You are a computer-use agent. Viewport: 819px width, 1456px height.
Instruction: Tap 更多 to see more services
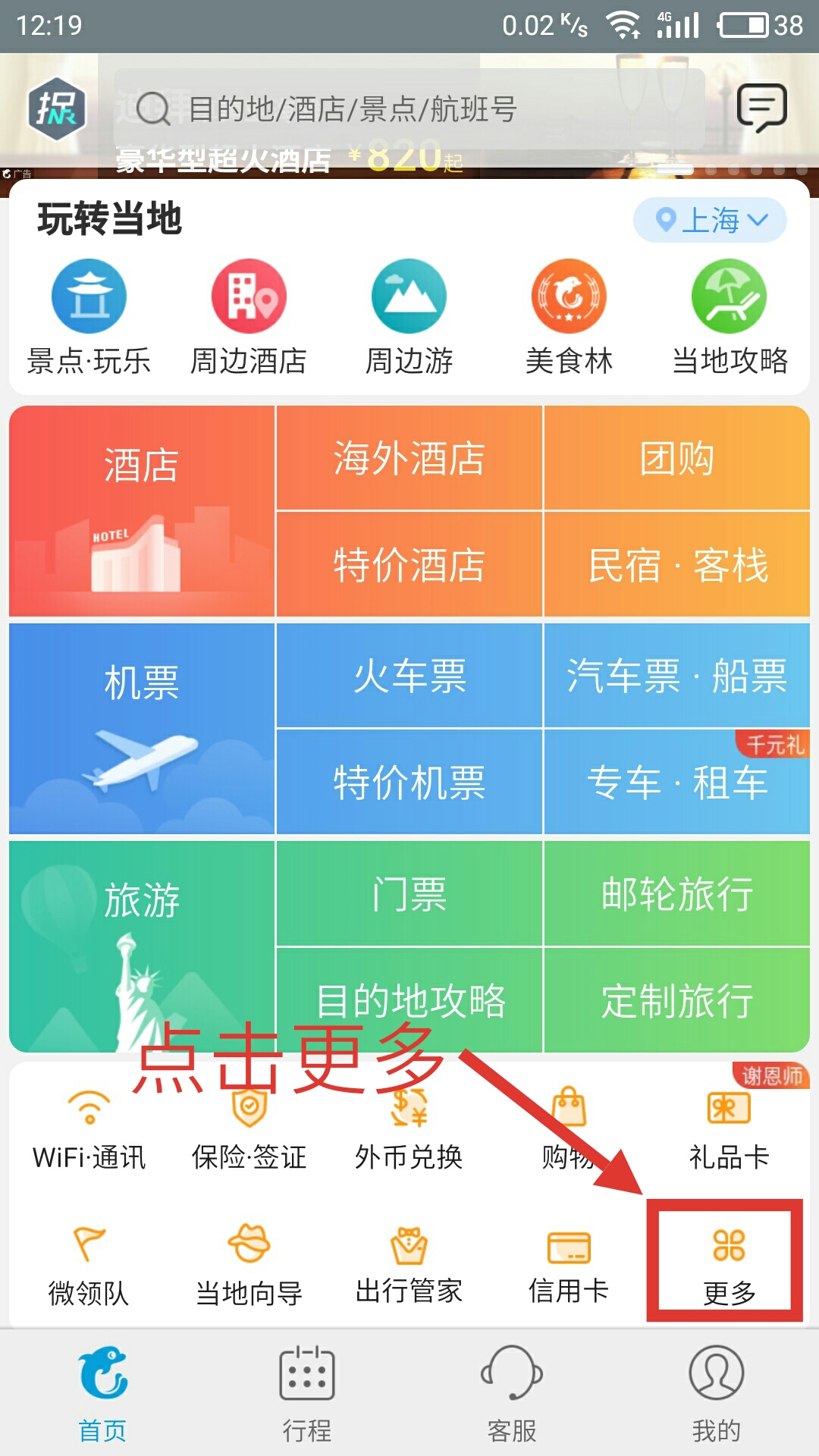tap(728, 1263)
